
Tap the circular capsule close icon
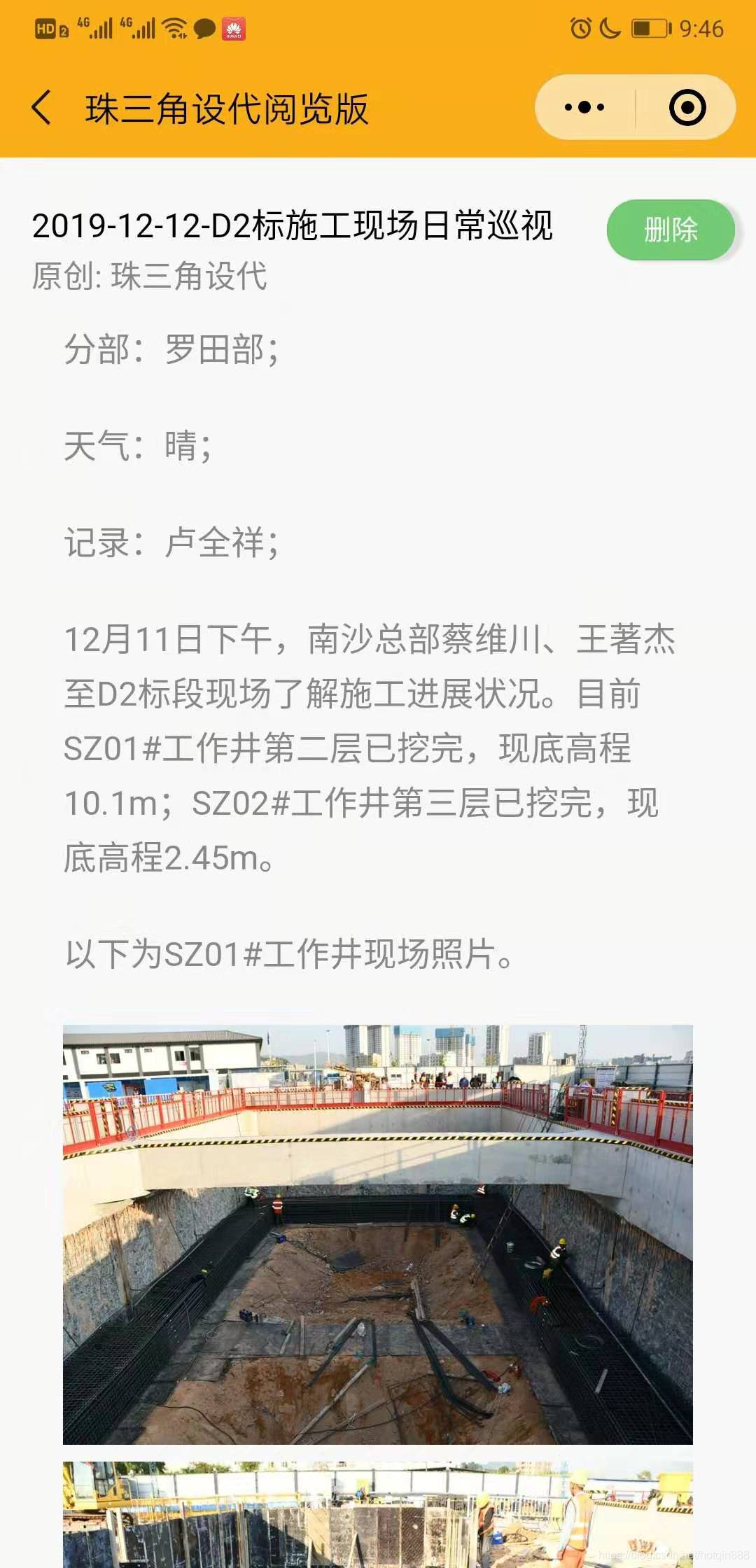click(x=687, y=106)
